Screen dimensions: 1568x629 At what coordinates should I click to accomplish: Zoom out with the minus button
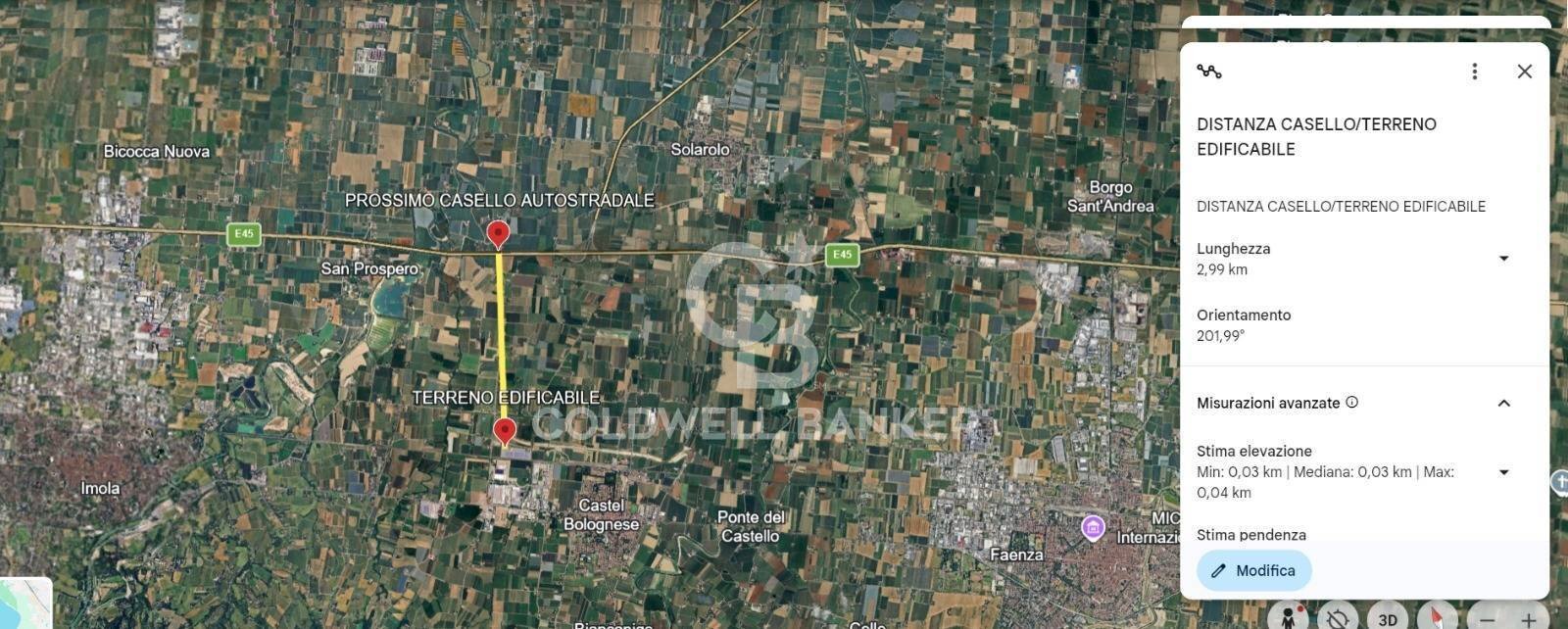1487,620
